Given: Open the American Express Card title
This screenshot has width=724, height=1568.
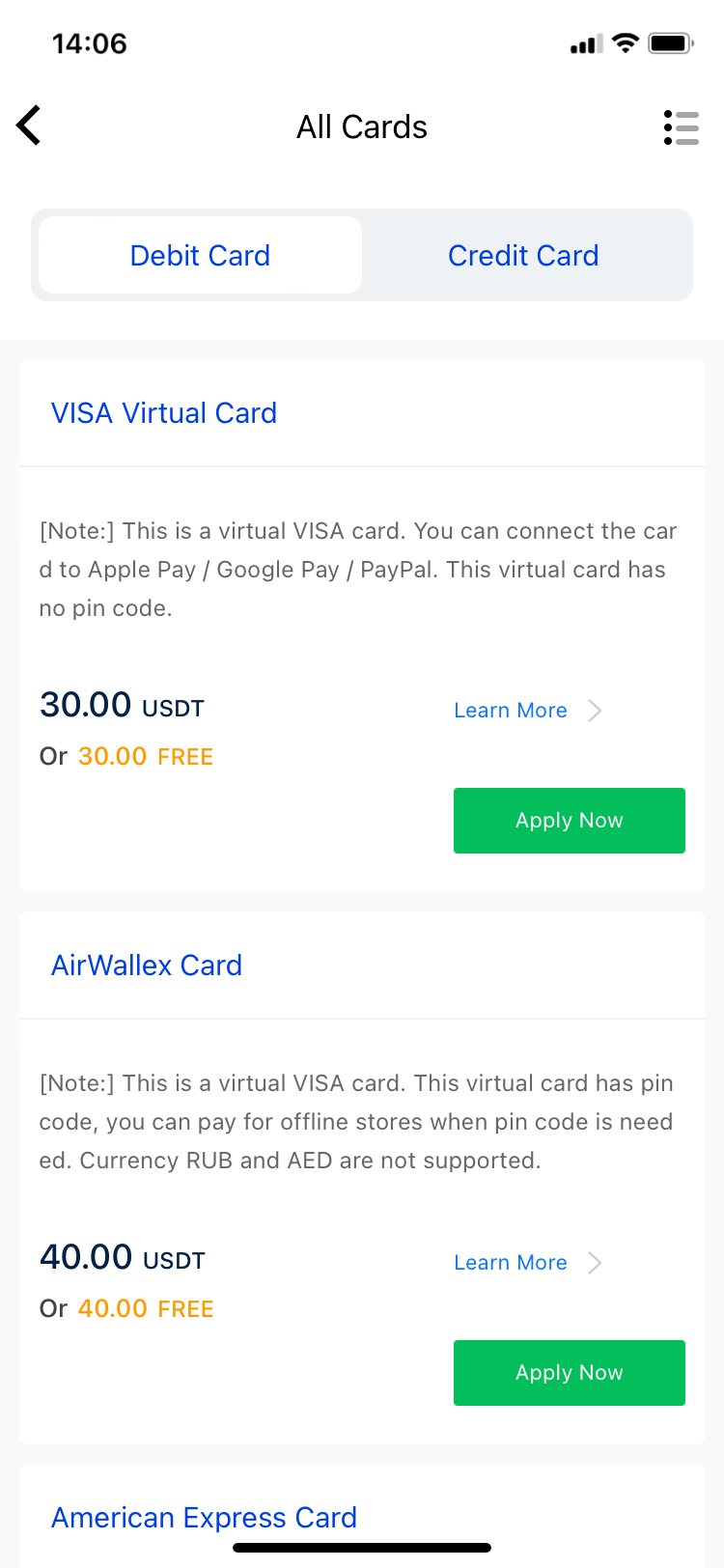Looking at the screenshot, I should (205, 1518).
